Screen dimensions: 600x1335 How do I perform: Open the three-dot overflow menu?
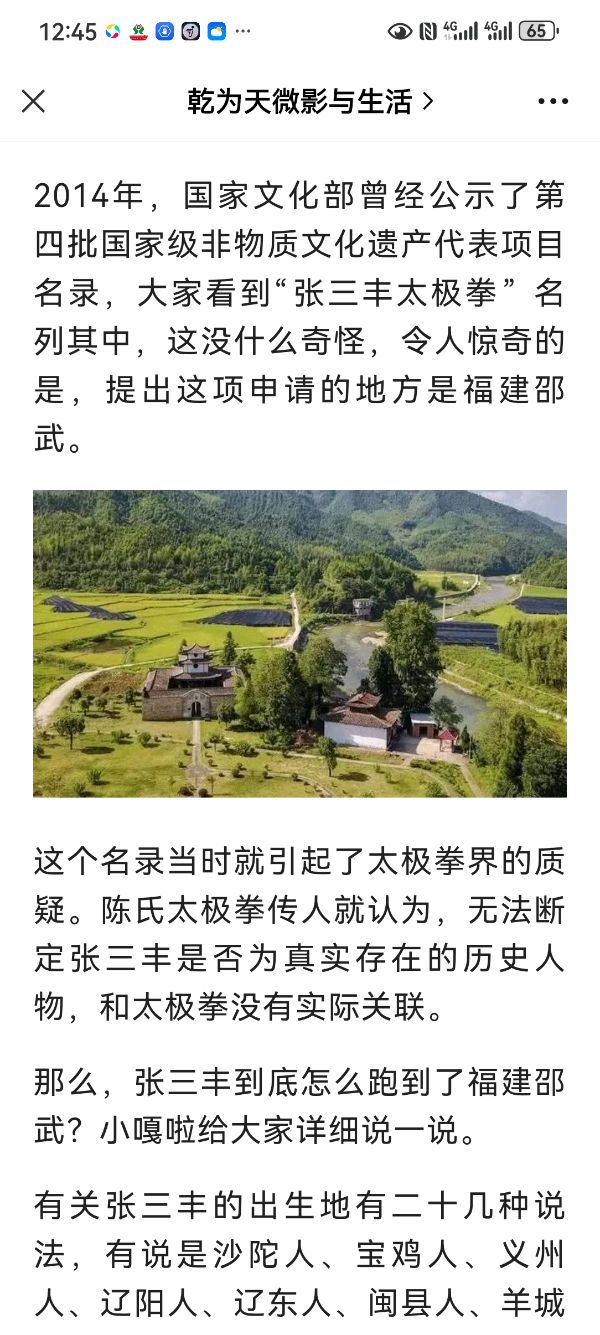pyautogui.click(x=553, y=101)
